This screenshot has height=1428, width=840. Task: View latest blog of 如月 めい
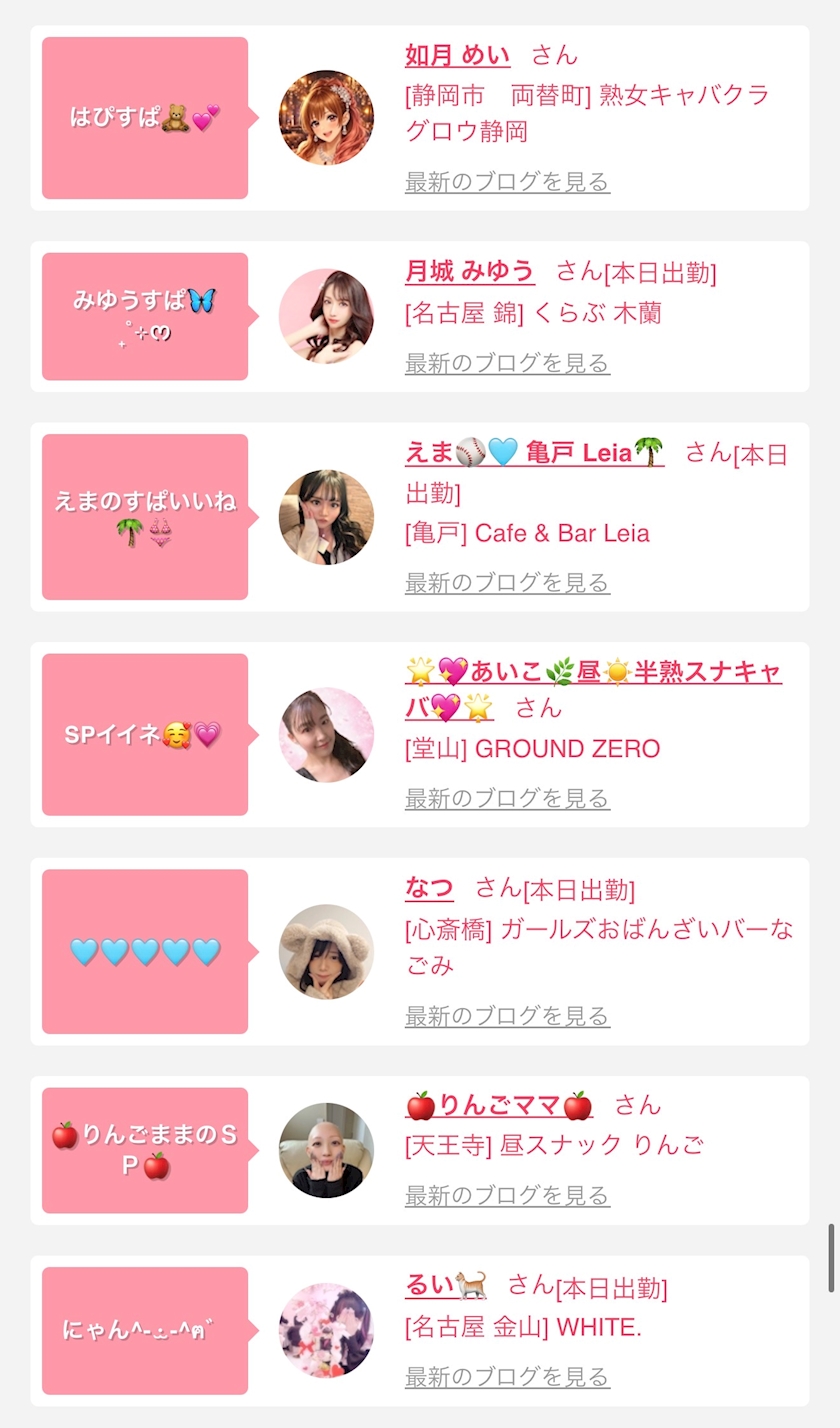(507, 182)
